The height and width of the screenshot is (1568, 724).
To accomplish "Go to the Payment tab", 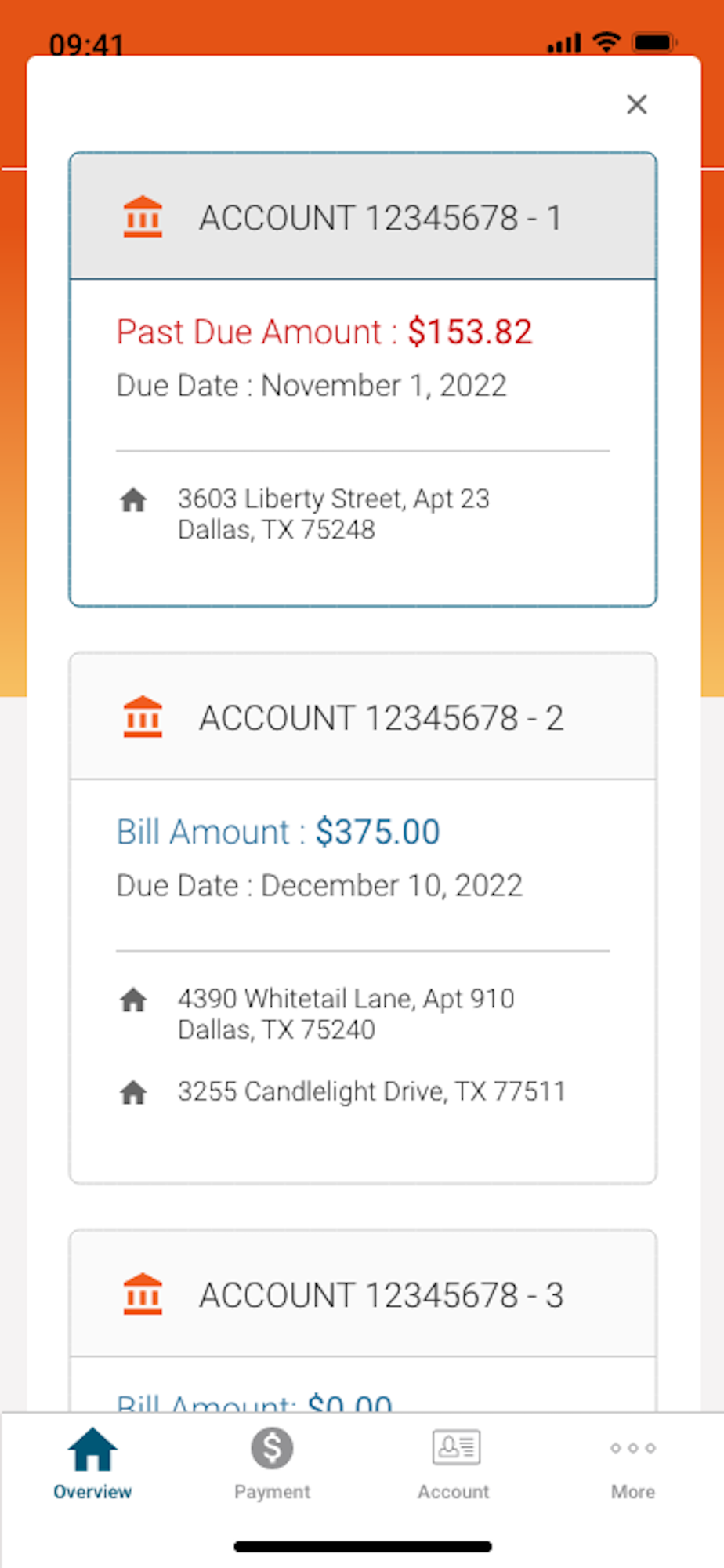I will 272,1463.
